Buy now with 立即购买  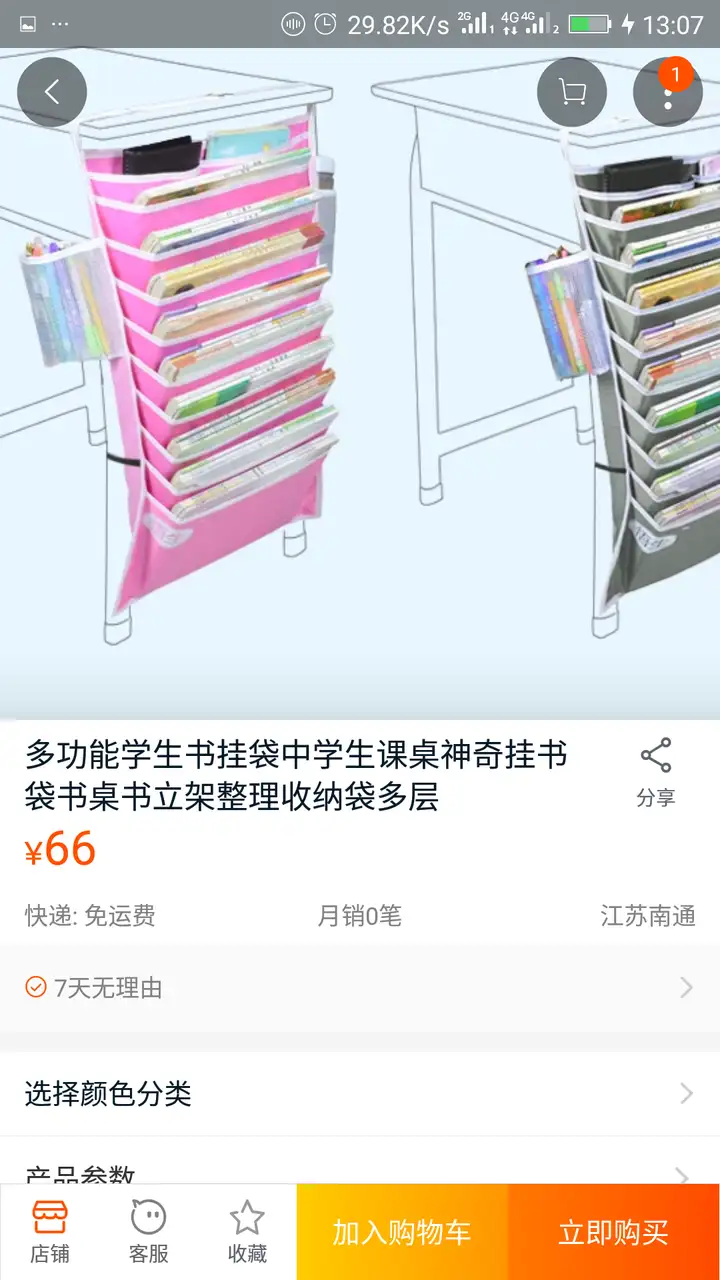(x=613, y=1232)
